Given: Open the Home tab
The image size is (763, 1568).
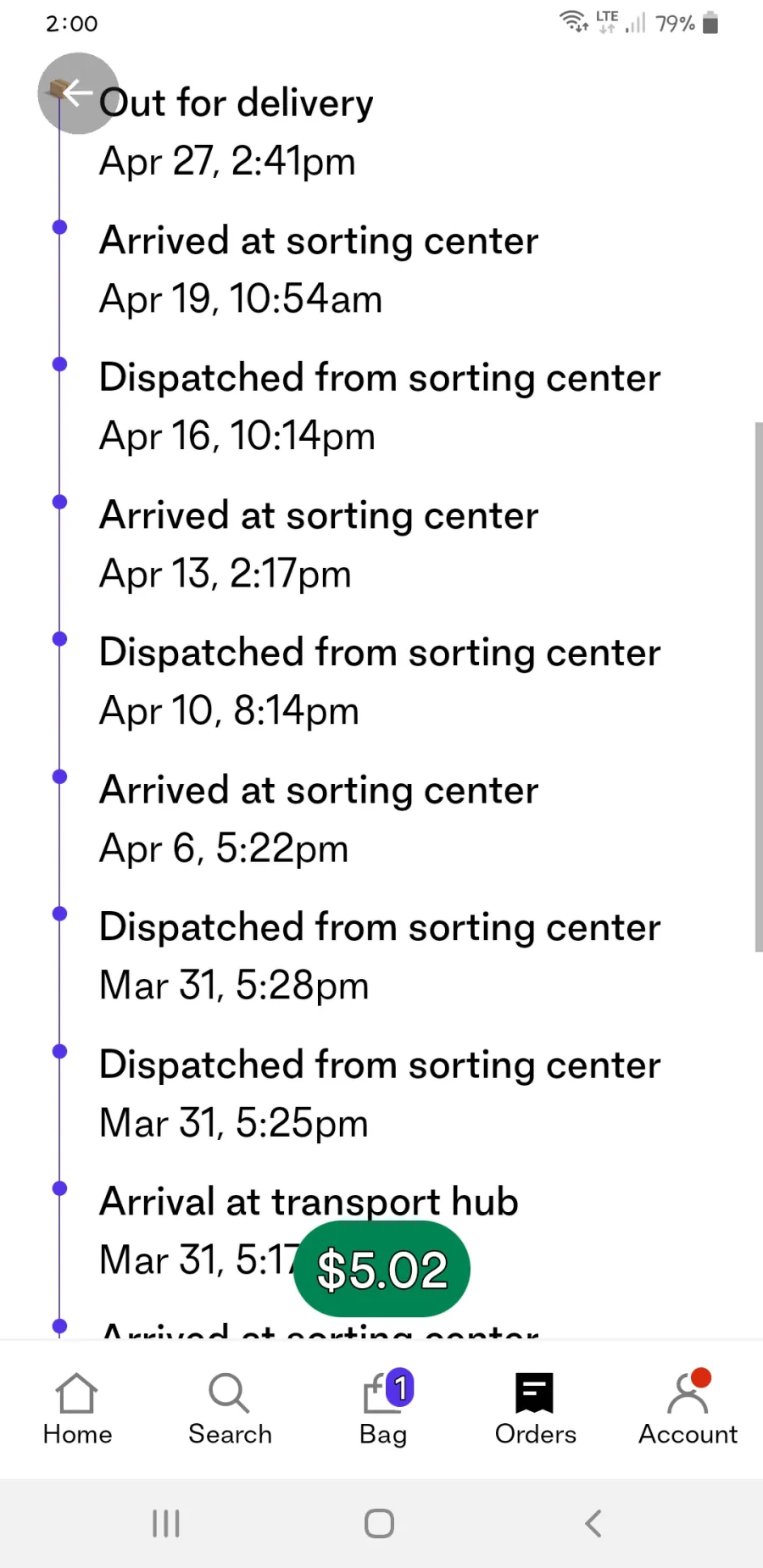Looking at the screenshot, I should click(77, 1410).
